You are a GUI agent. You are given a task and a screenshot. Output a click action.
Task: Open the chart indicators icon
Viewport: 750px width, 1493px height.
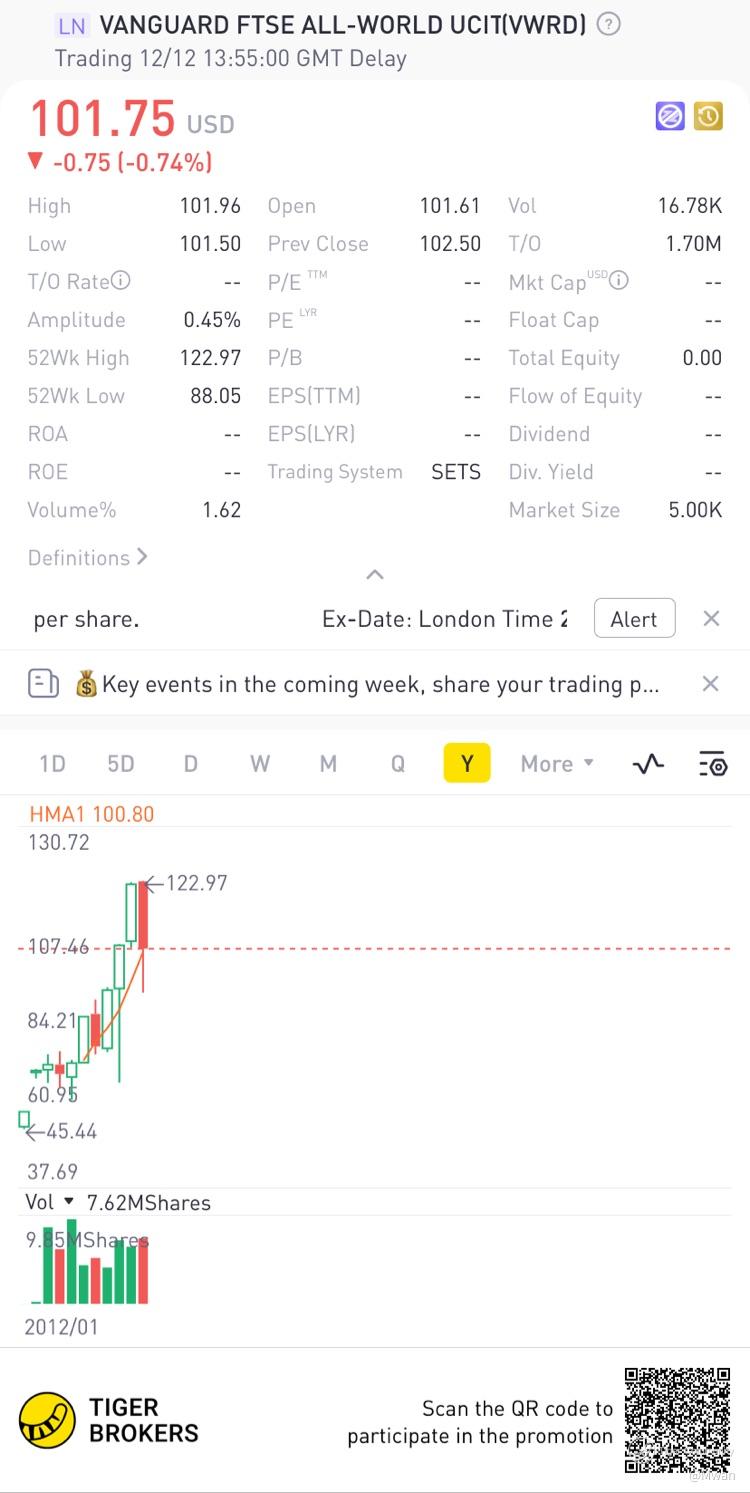click(x=648, y=764)
